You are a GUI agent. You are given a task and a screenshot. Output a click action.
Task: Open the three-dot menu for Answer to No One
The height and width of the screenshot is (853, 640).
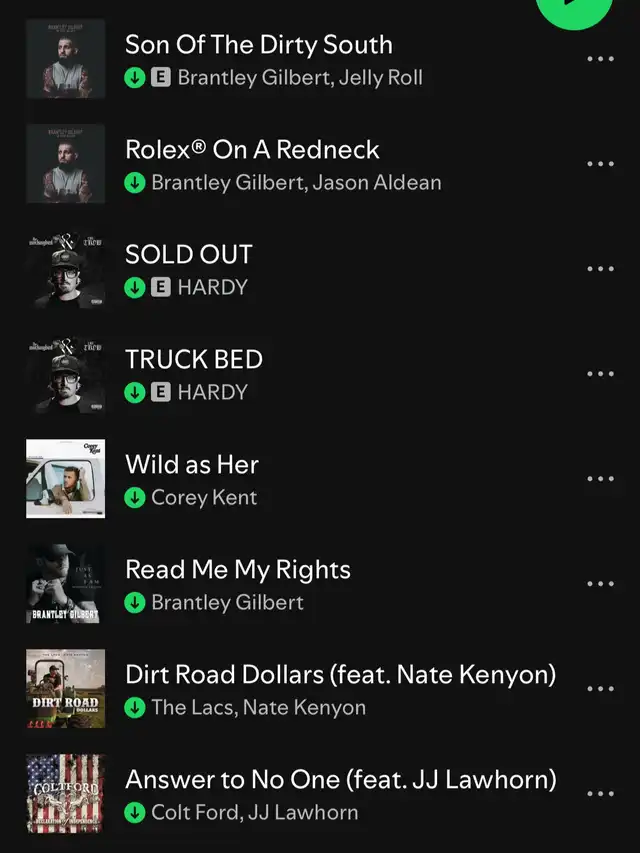click(600, 794)
